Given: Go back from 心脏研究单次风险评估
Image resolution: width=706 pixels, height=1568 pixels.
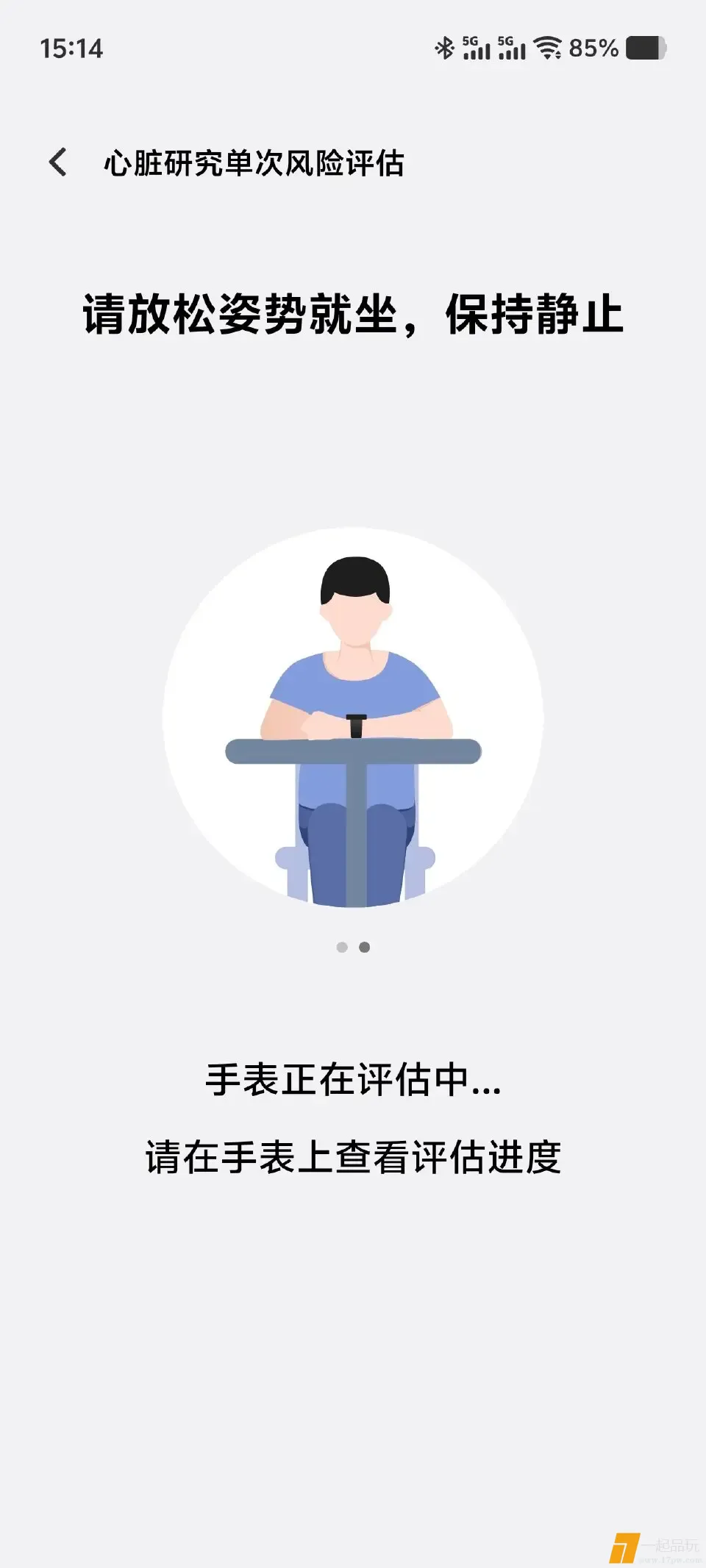Looking at the screenshot, I should pyautogui.click(x=57, y=162).
